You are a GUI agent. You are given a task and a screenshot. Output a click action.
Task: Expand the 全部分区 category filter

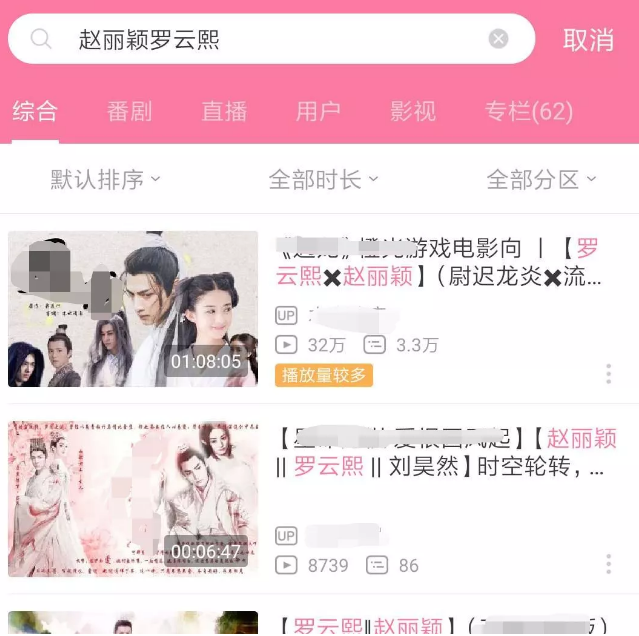(541, 180)
